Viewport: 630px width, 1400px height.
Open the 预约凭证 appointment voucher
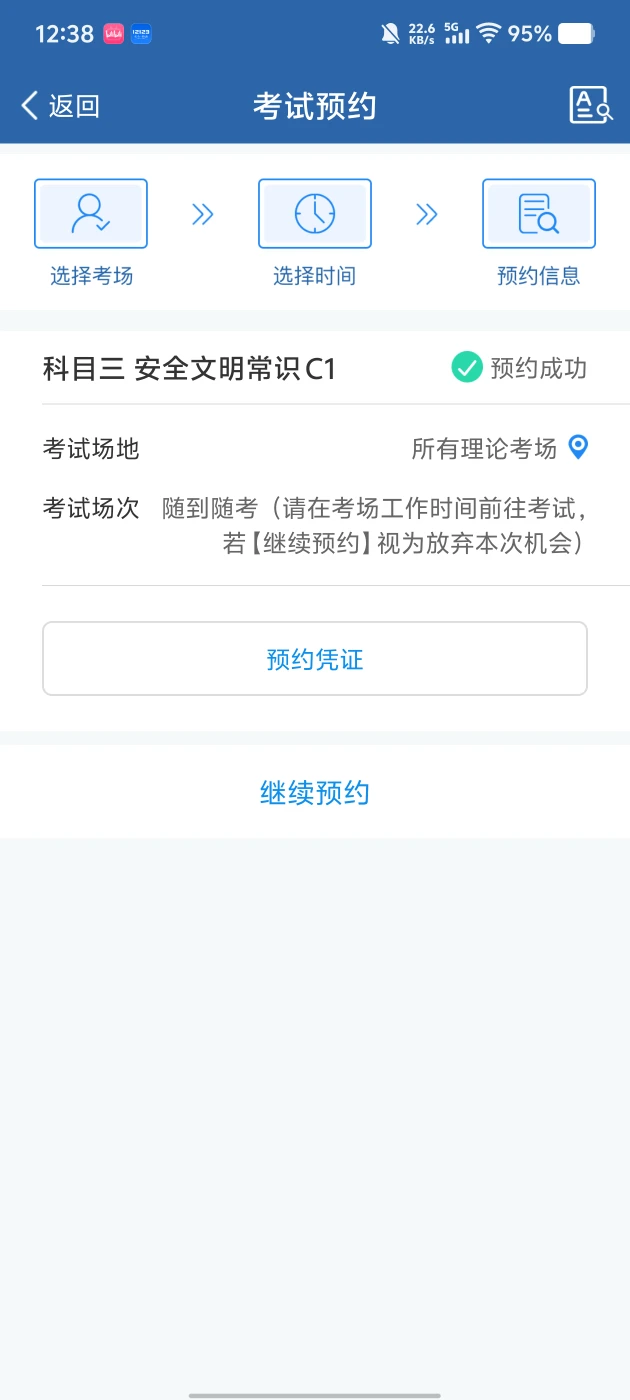(314, 659)
